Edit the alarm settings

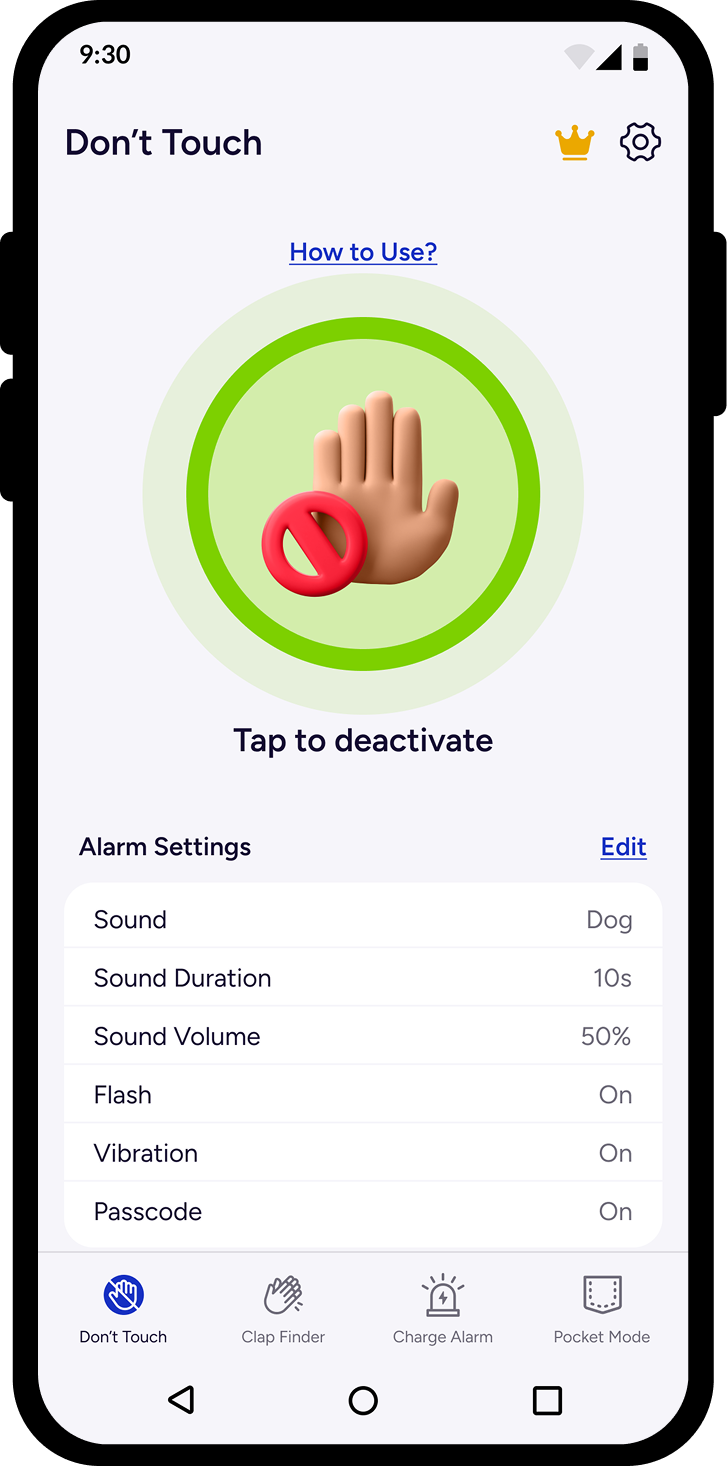623,847
